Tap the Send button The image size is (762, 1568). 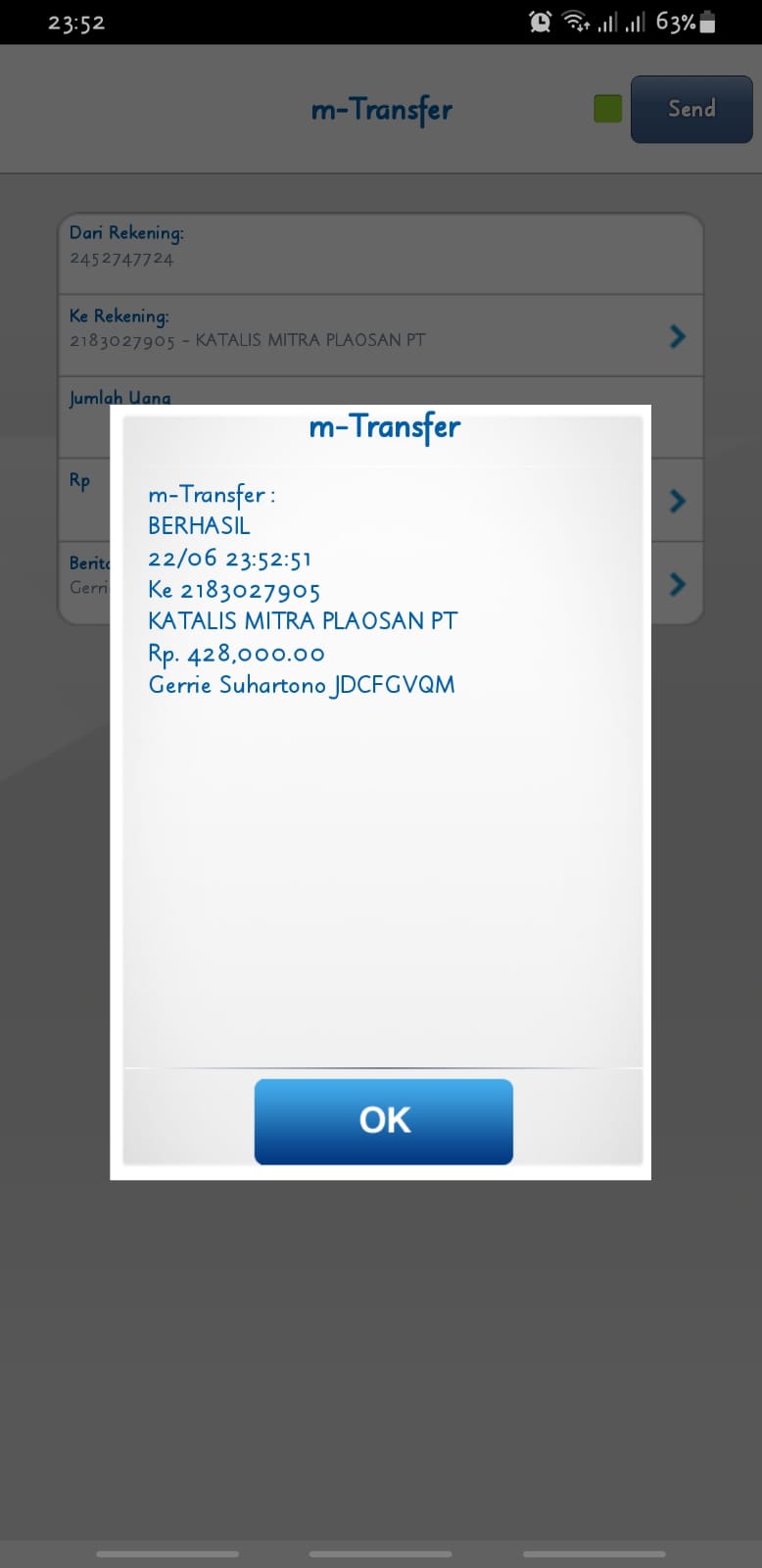[x=691, y=109]
